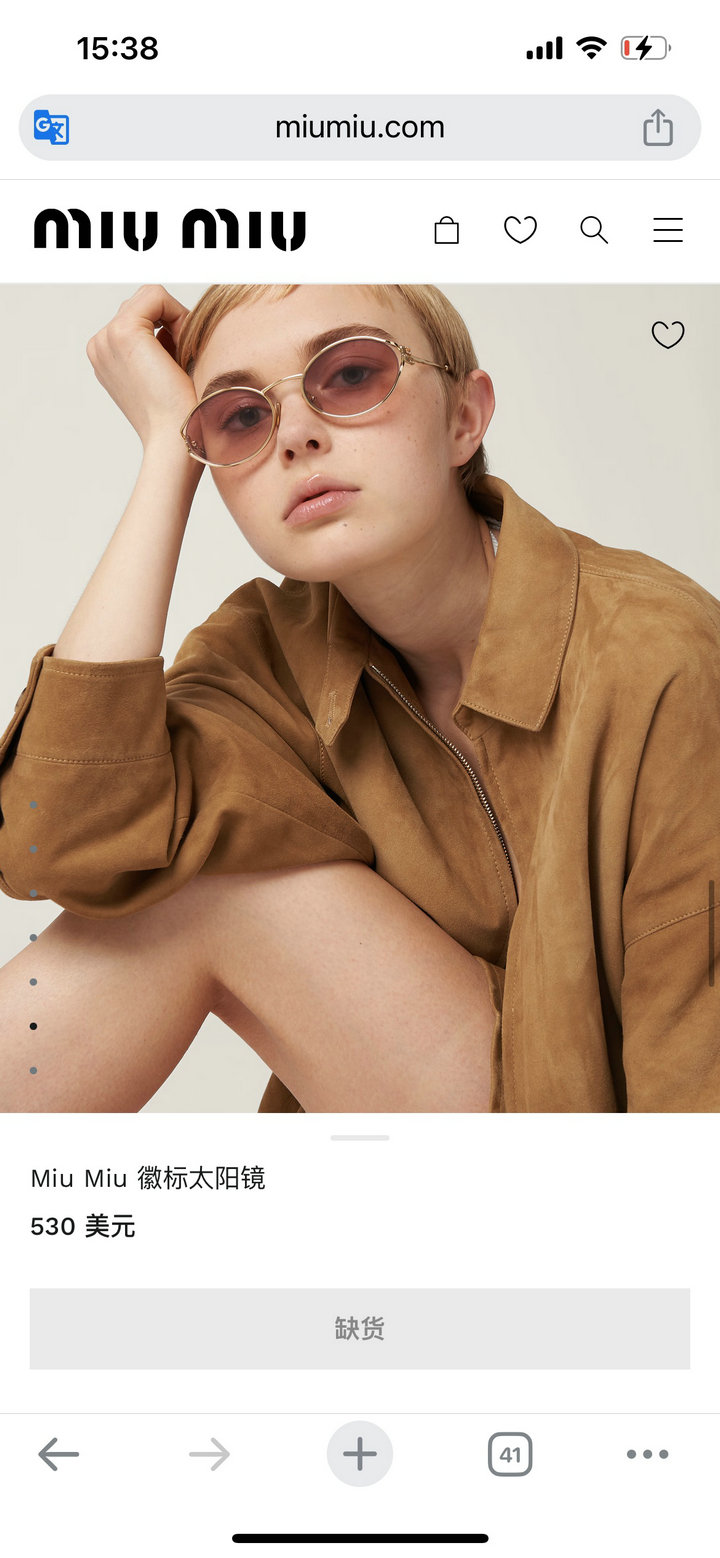Tap the Miu Miu logo

(170, 230)
